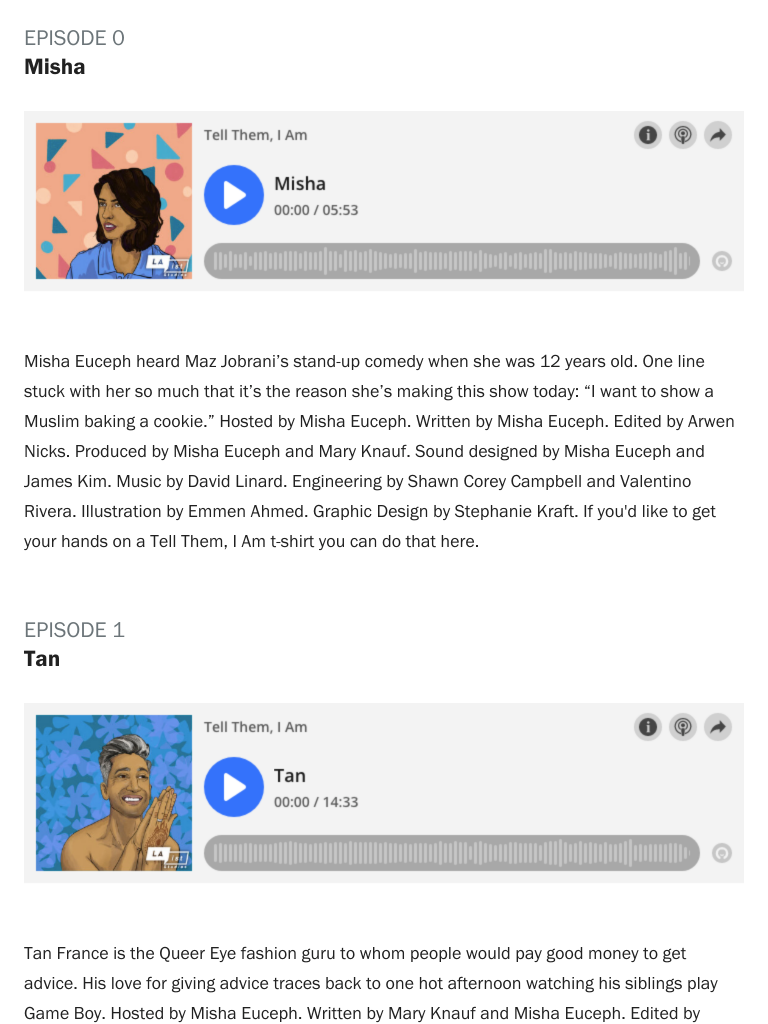The height and width of the screenshot is (1024, 768).
Task: Share the Tan episode
Action: (x=717, y=727)
